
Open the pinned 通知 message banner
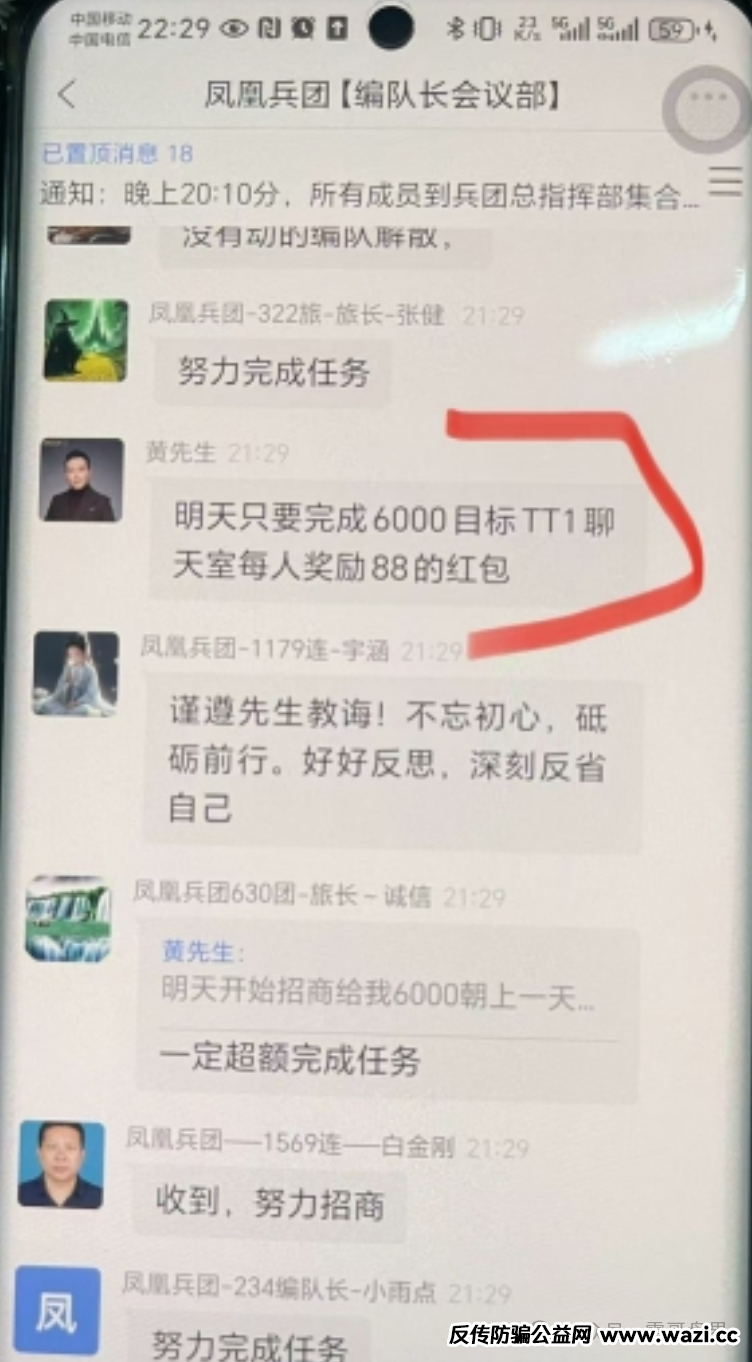tap(370, 194)
